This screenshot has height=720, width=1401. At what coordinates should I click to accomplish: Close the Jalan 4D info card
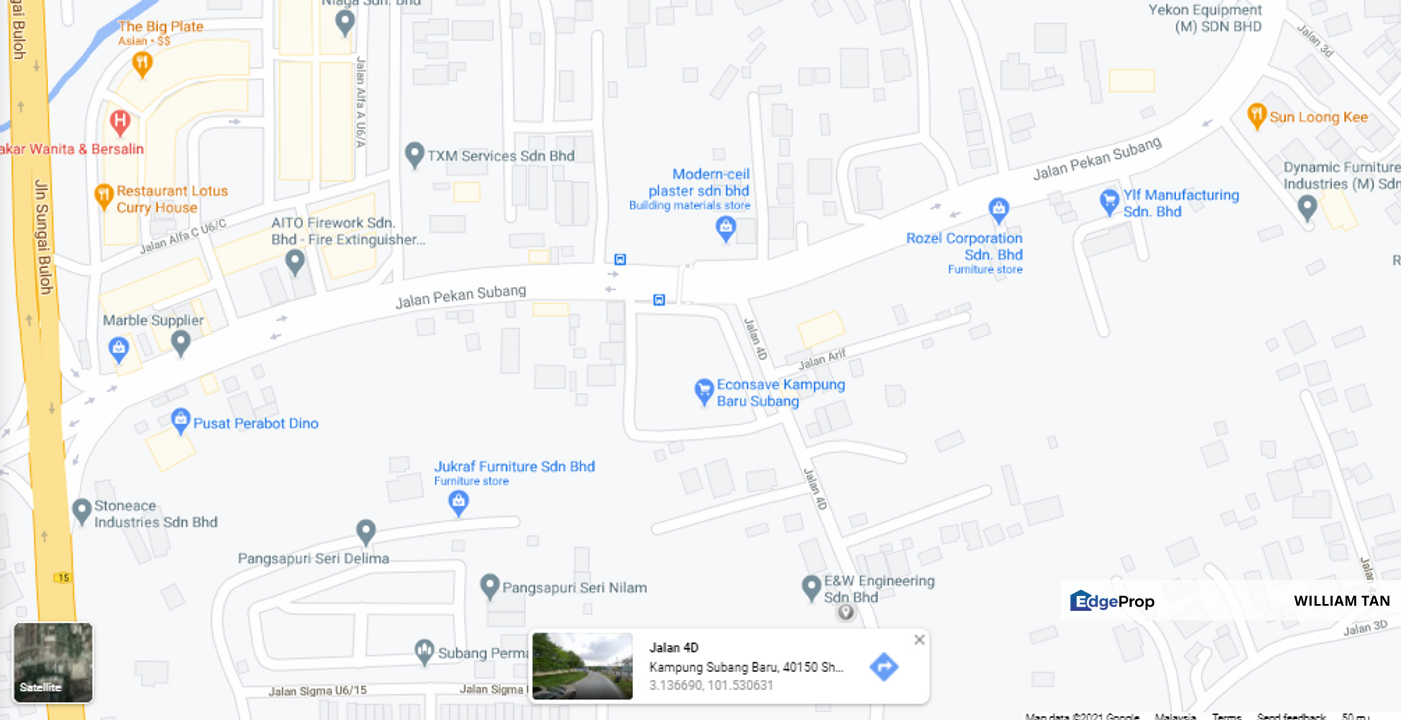919,640
